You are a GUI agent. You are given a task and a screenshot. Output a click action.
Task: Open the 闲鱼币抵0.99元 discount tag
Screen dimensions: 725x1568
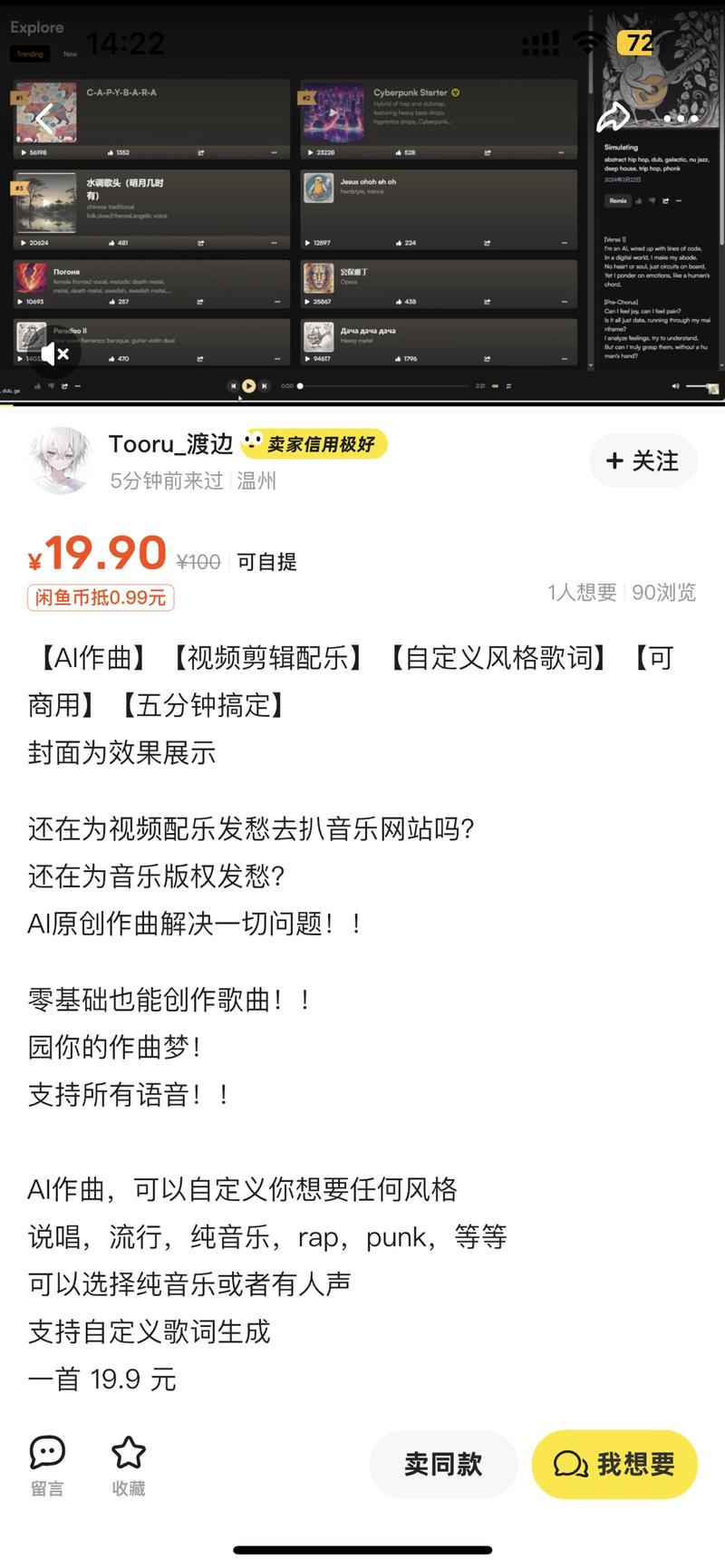101,597
